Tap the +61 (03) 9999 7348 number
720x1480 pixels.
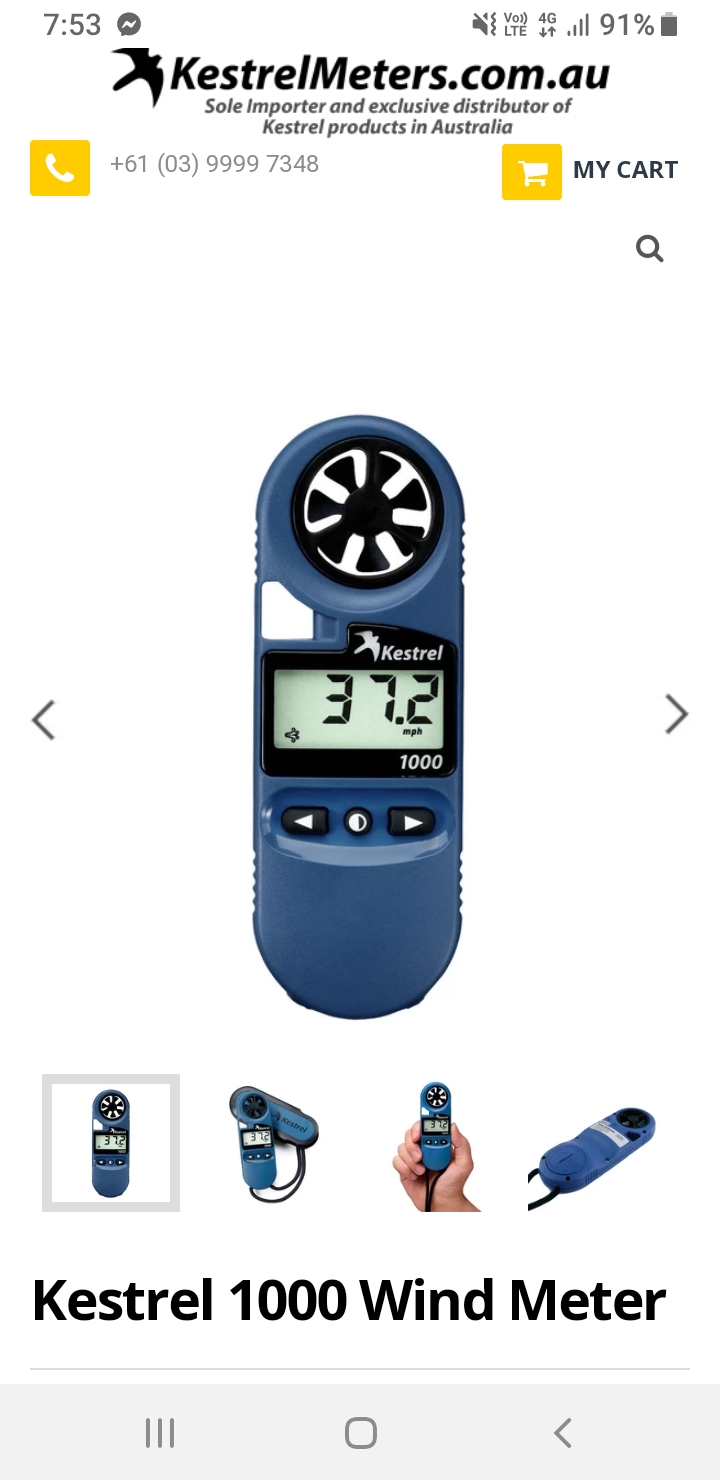pyautogui.click(x=214, y=164)
